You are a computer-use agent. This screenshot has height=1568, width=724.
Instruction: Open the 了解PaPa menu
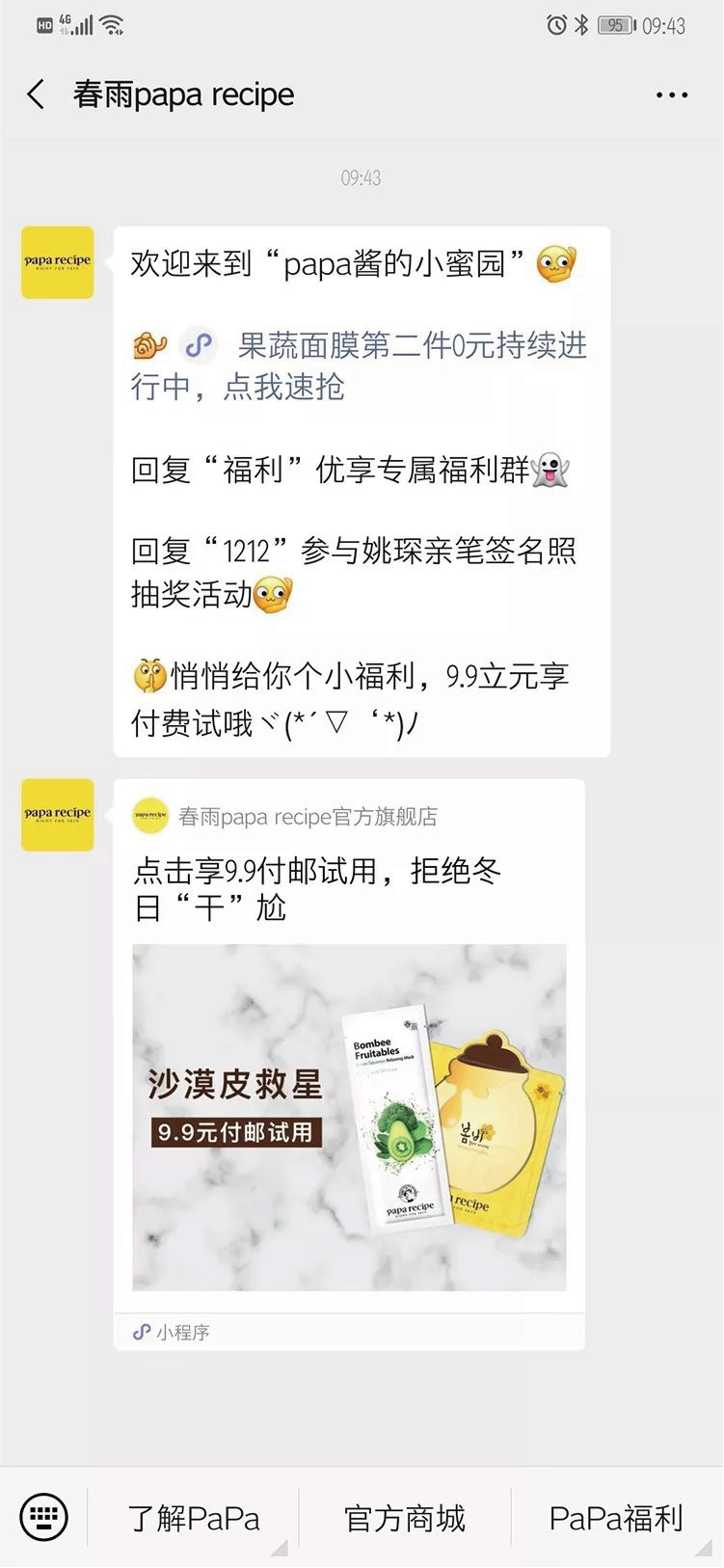tap(194, 1518)
